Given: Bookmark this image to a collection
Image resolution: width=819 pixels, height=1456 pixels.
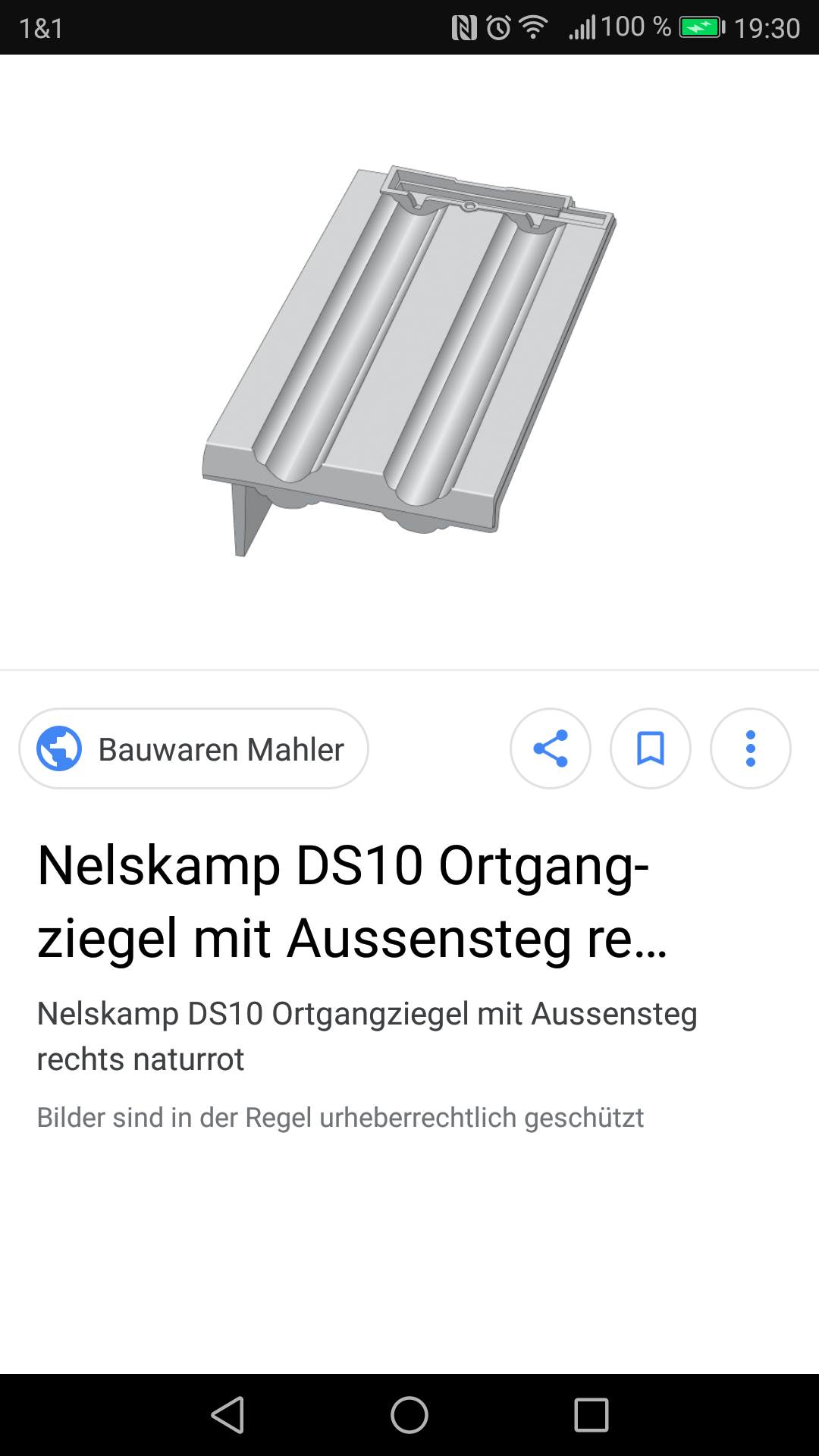Looking at the screenshot, I should [651, 748].
